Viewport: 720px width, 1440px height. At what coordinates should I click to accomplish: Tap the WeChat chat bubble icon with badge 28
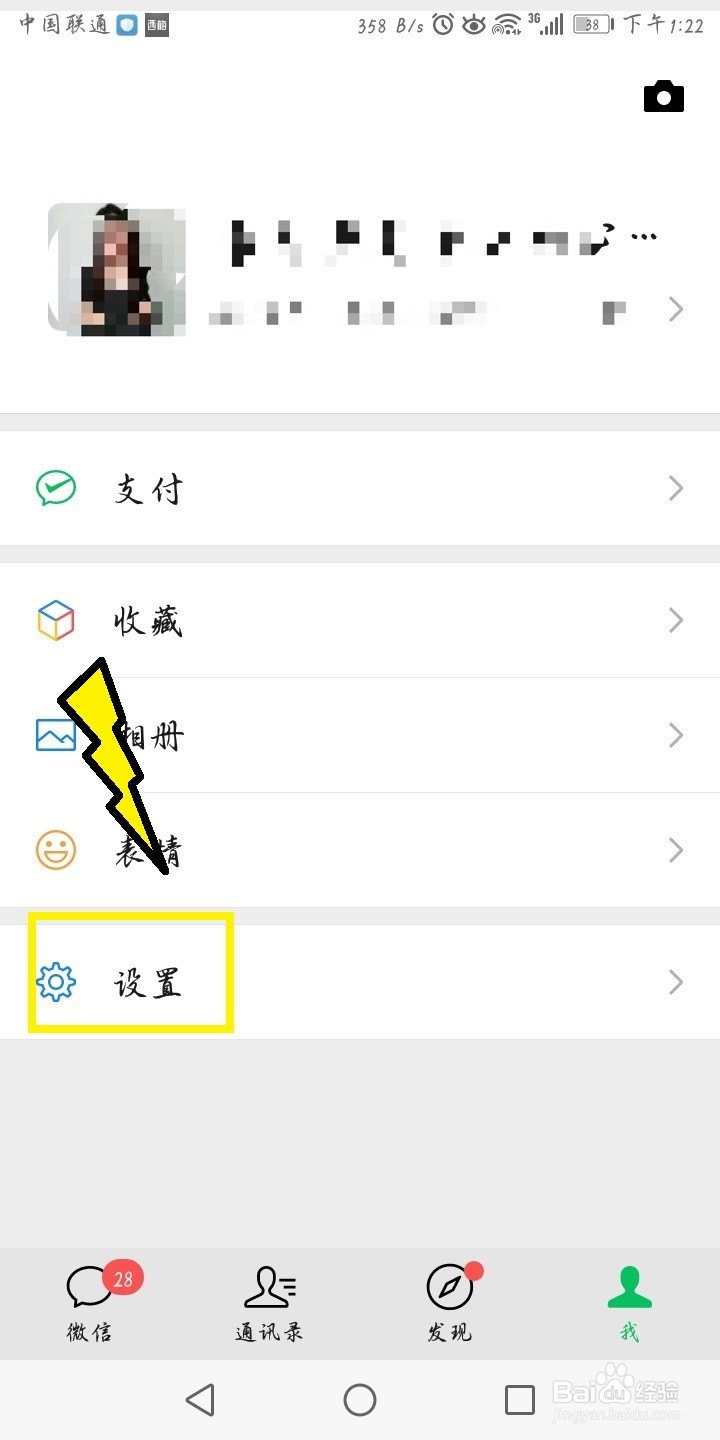pos(90,1288)
